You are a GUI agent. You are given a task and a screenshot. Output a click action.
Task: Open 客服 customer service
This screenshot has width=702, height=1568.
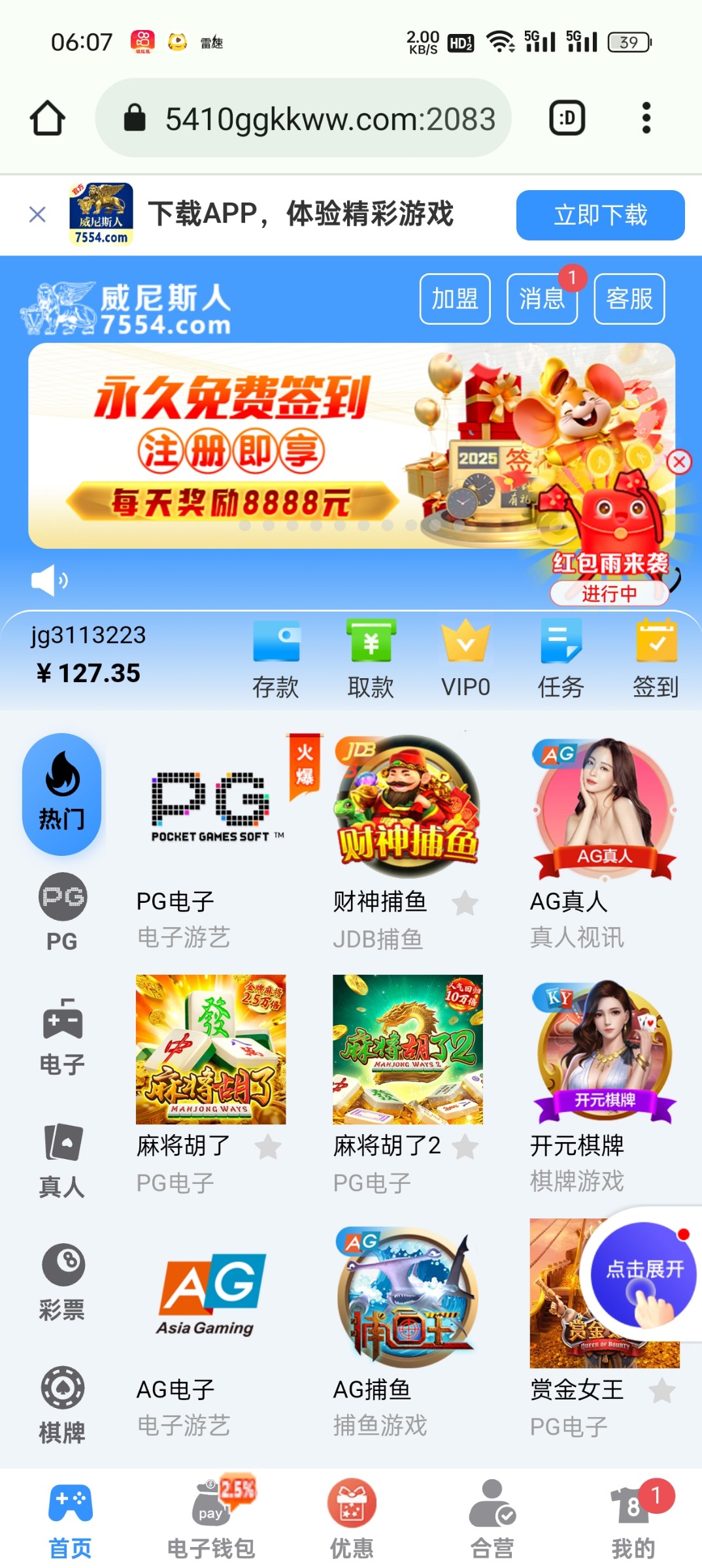click(x=628, y=299)
